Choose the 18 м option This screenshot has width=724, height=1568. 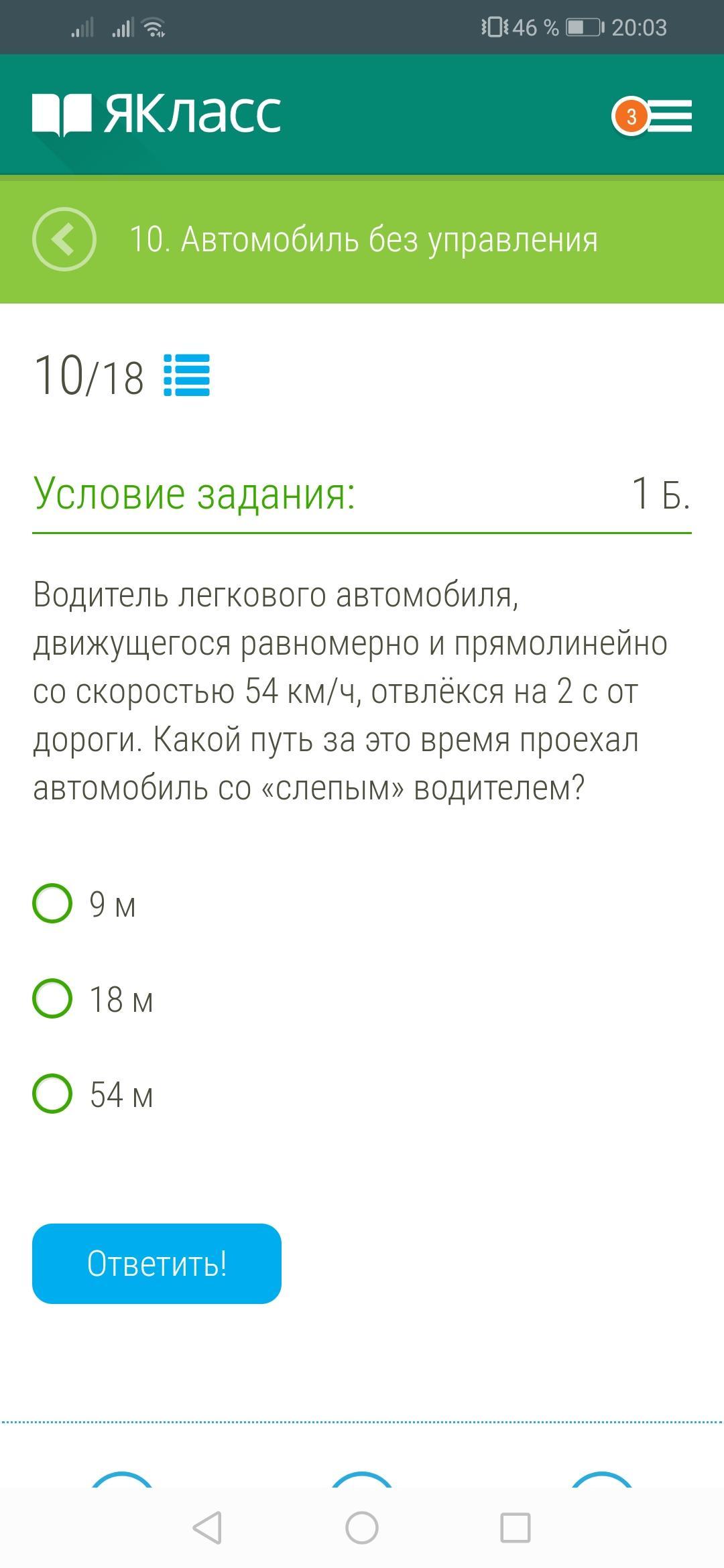pos(53,999)
